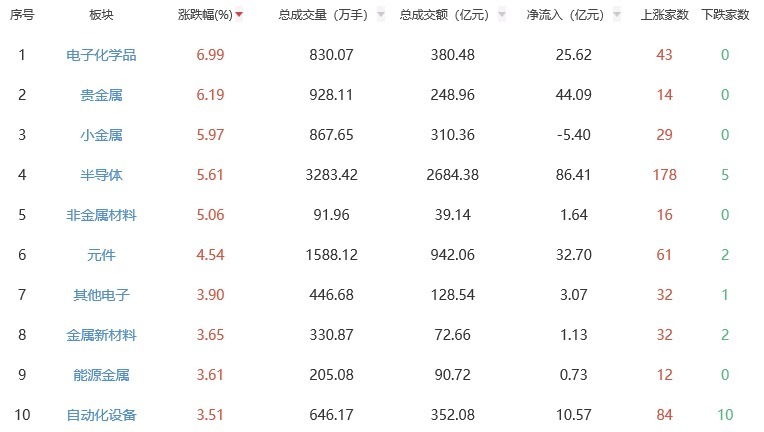Viewport: 764px width, 432px height.
Task: Open the 非金属材料 sector
Action: click(x=101, y=215)
